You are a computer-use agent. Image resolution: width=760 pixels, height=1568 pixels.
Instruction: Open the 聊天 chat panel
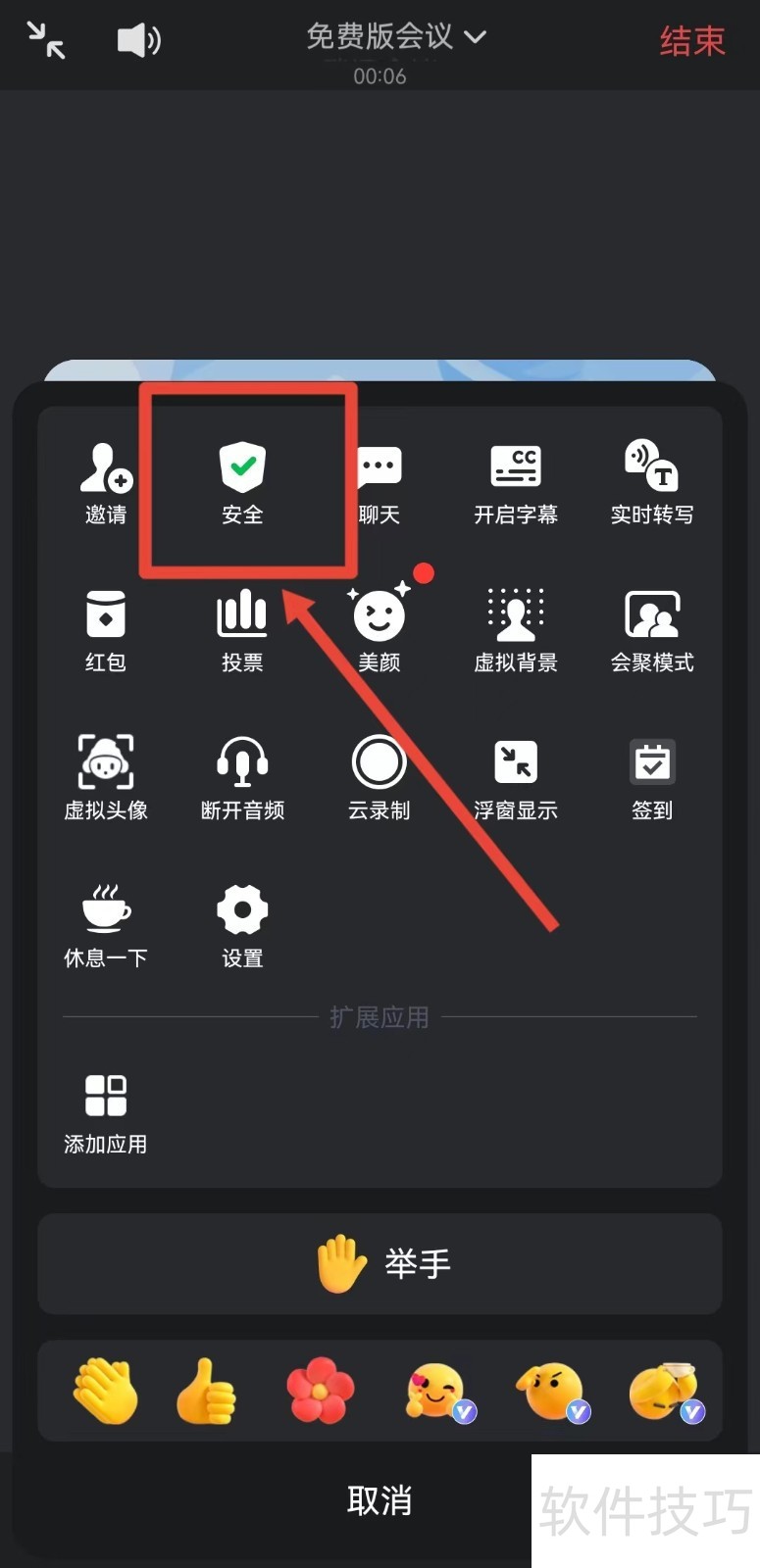point(380,482)
